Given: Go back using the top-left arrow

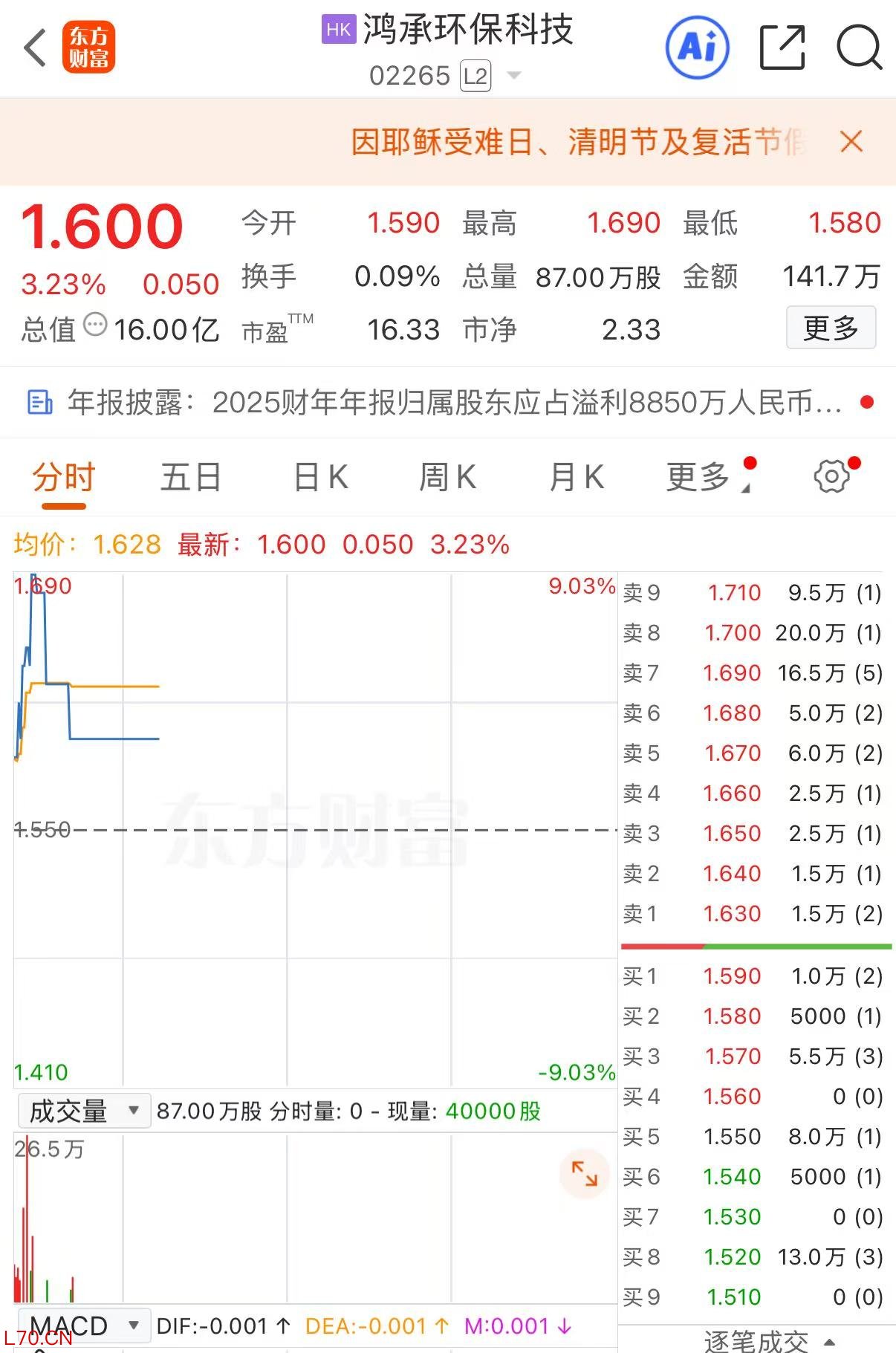Looking at the screenshot, I should pyautogui.click(x=35, y=48).
